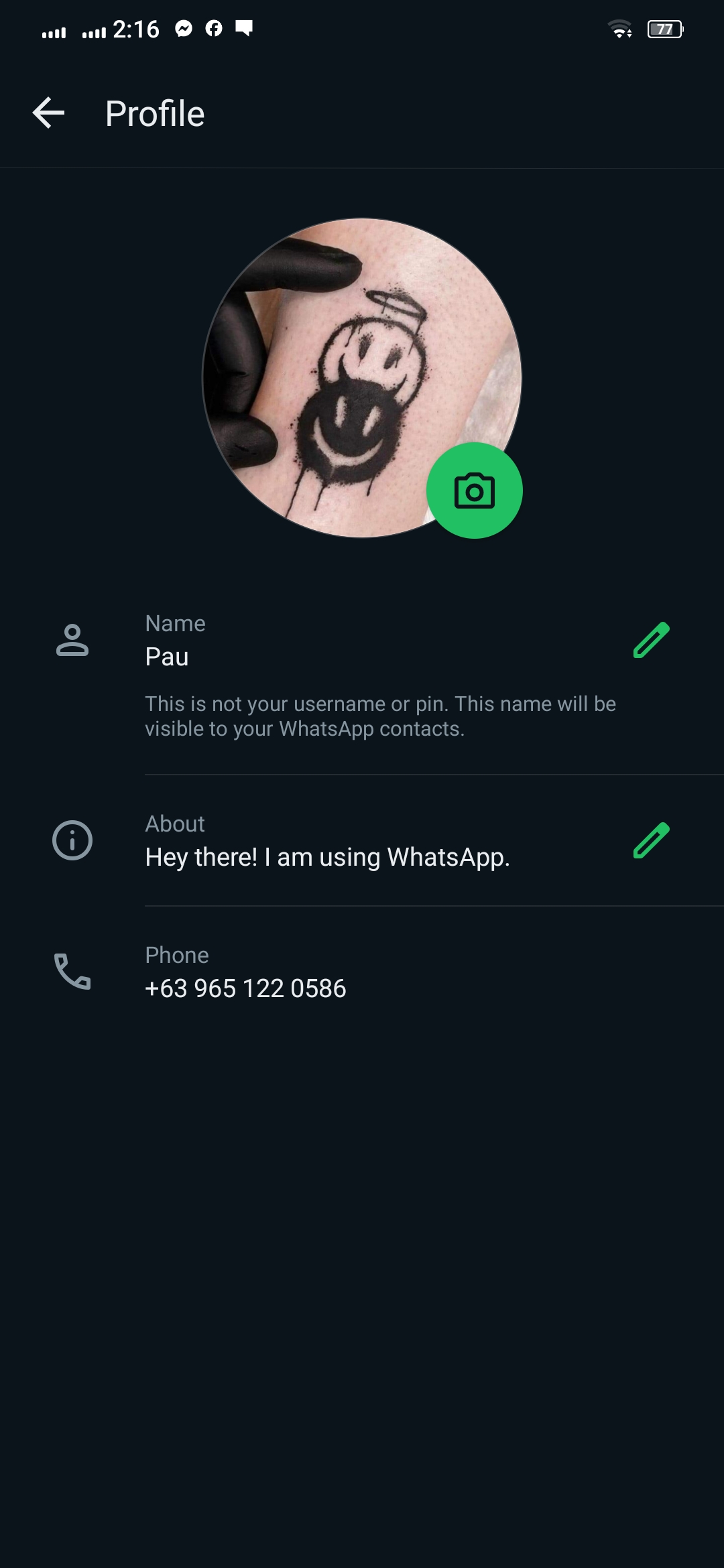Edit the name Pau

651,640
